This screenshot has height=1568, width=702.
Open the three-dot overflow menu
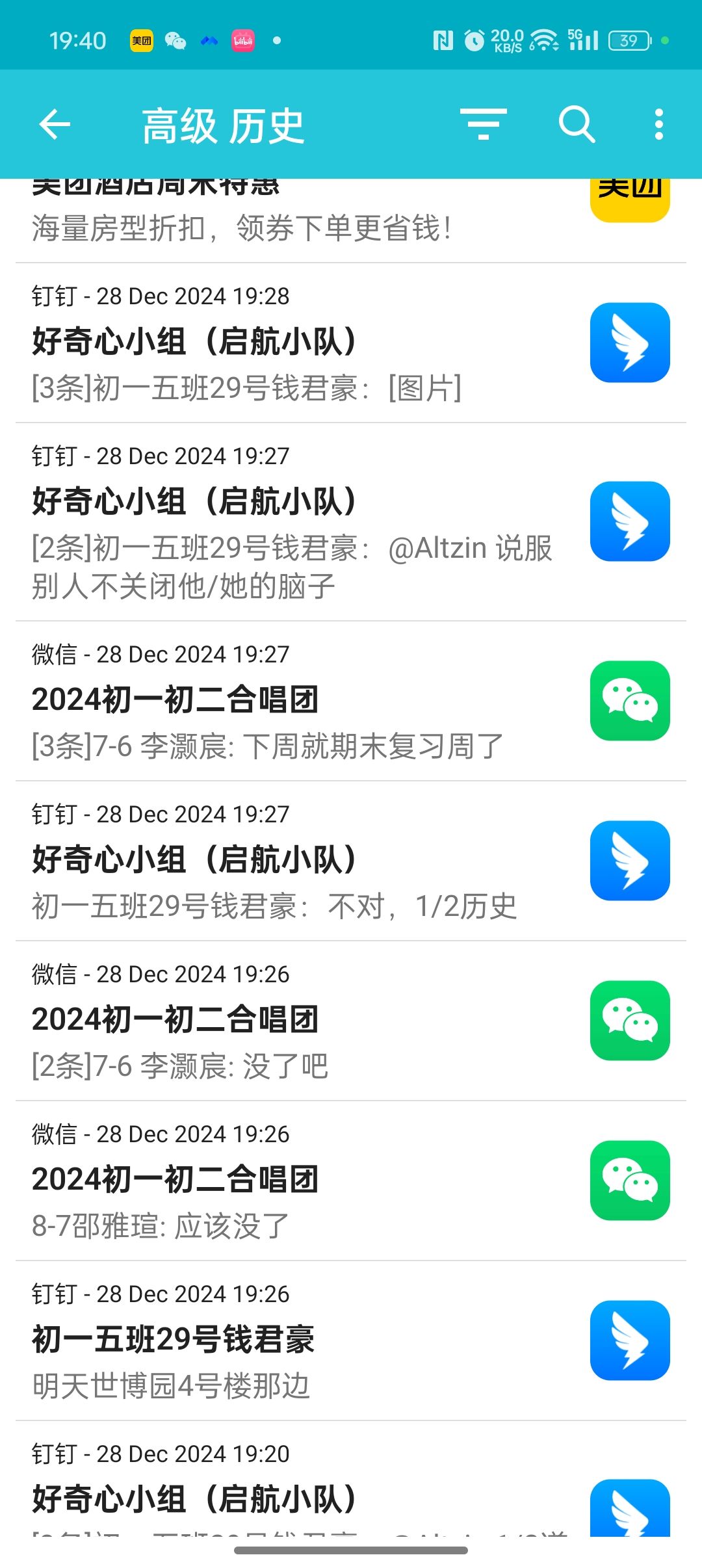(x=658, y=124)
